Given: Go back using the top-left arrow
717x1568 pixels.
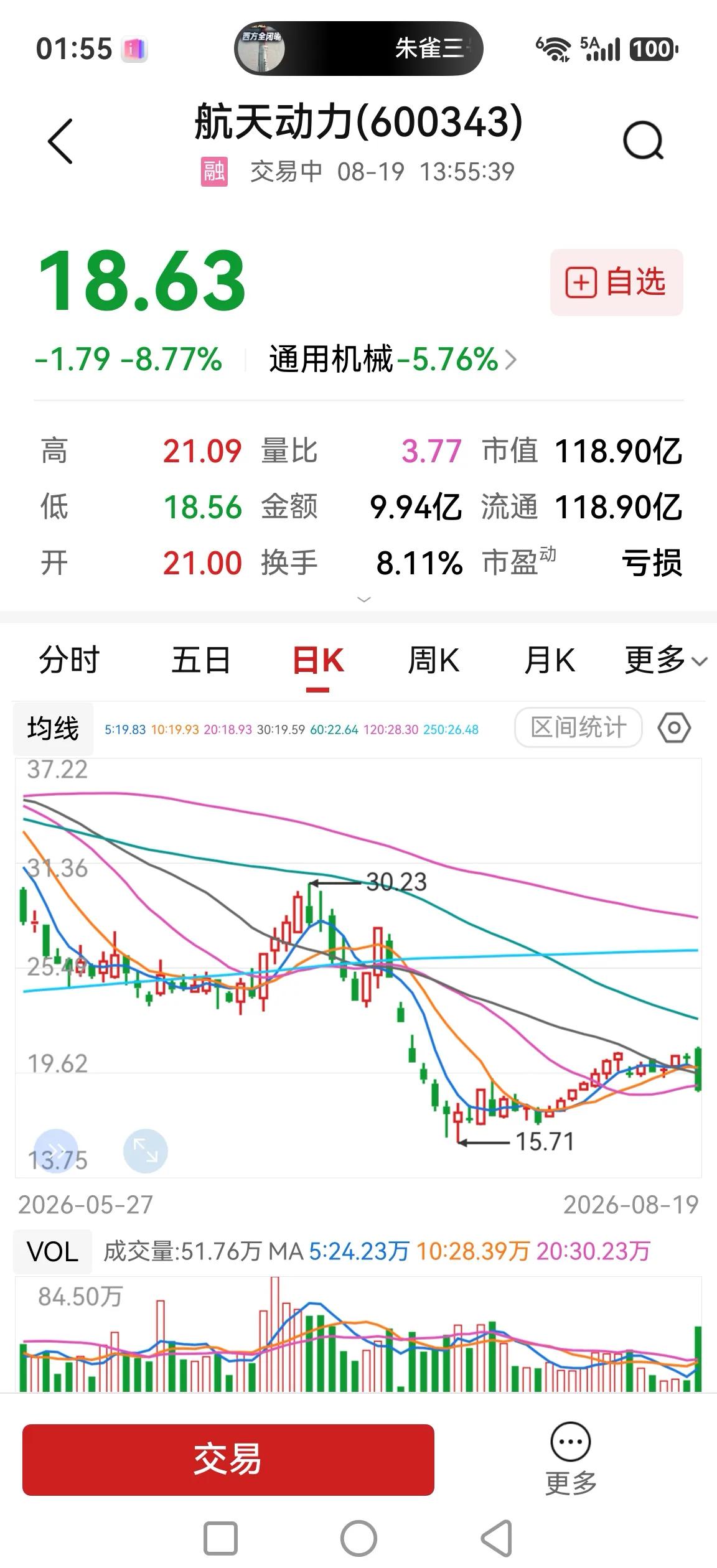Looking at the screenshot, I should (60, 141).
